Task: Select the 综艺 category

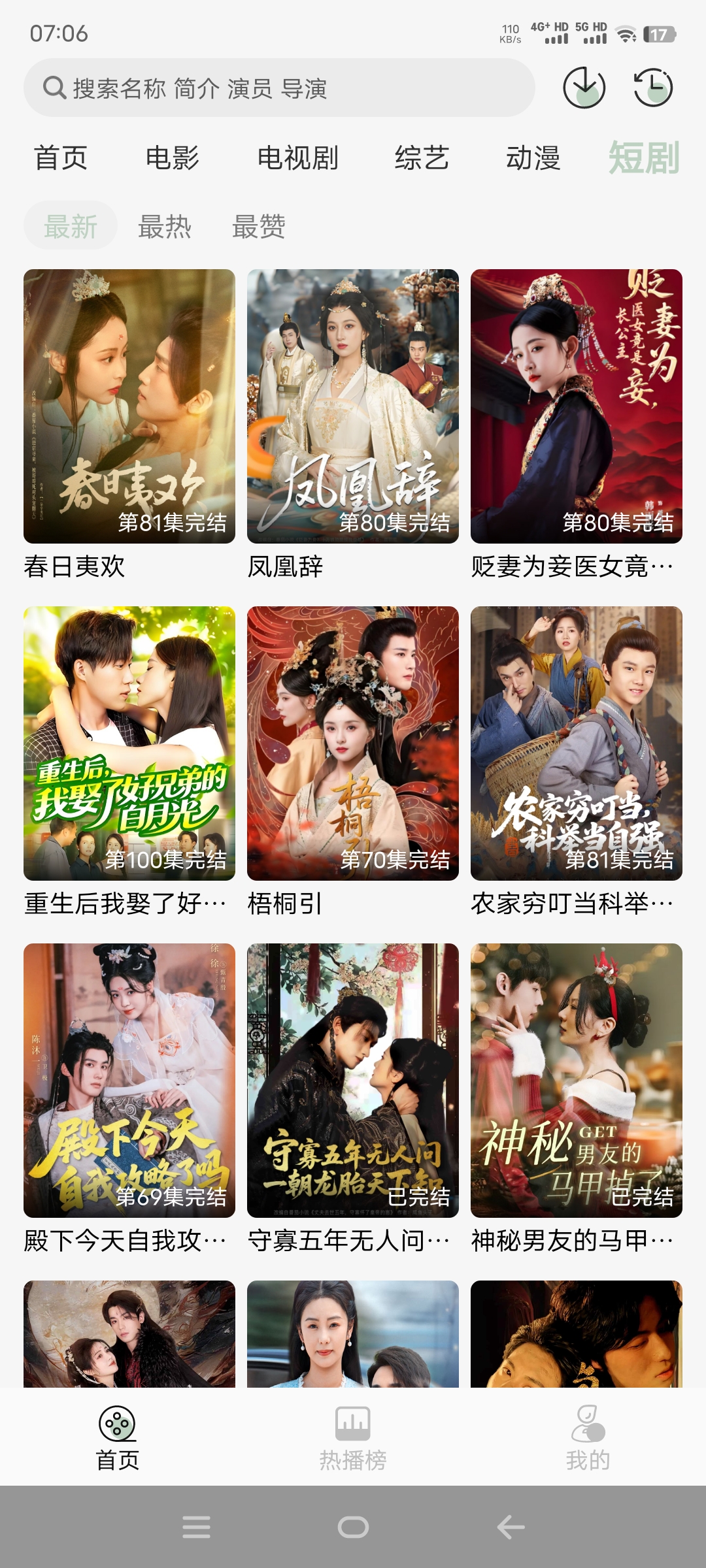Action: point(422,157)
